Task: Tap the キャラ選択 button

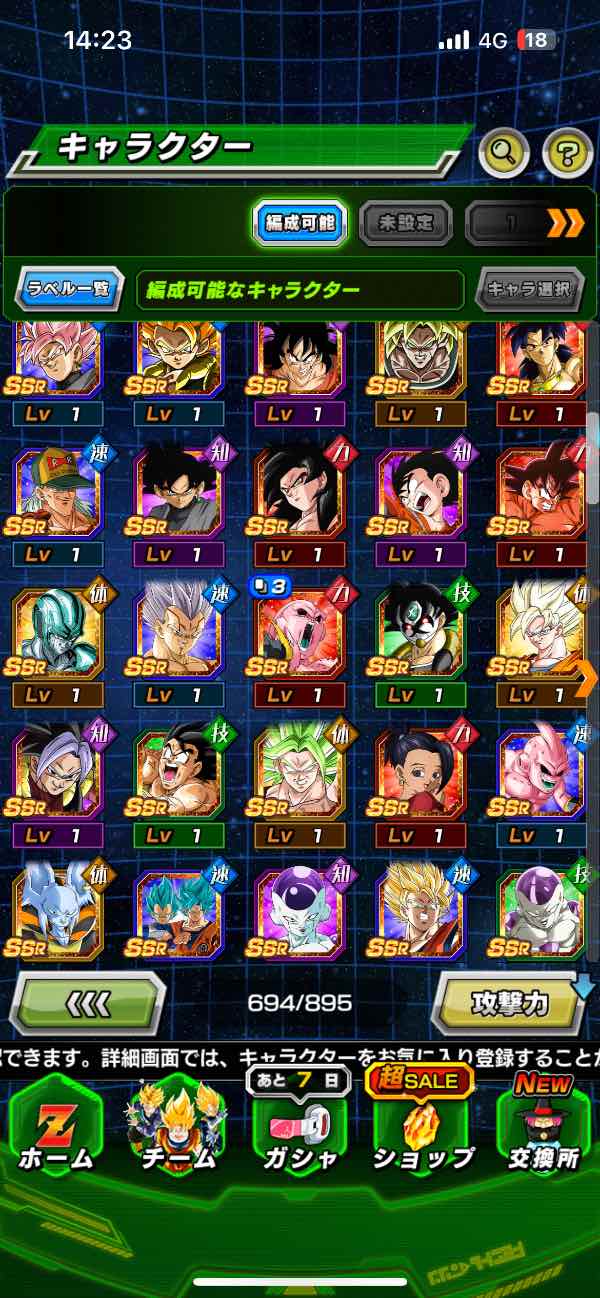Action: coord(529,290)
